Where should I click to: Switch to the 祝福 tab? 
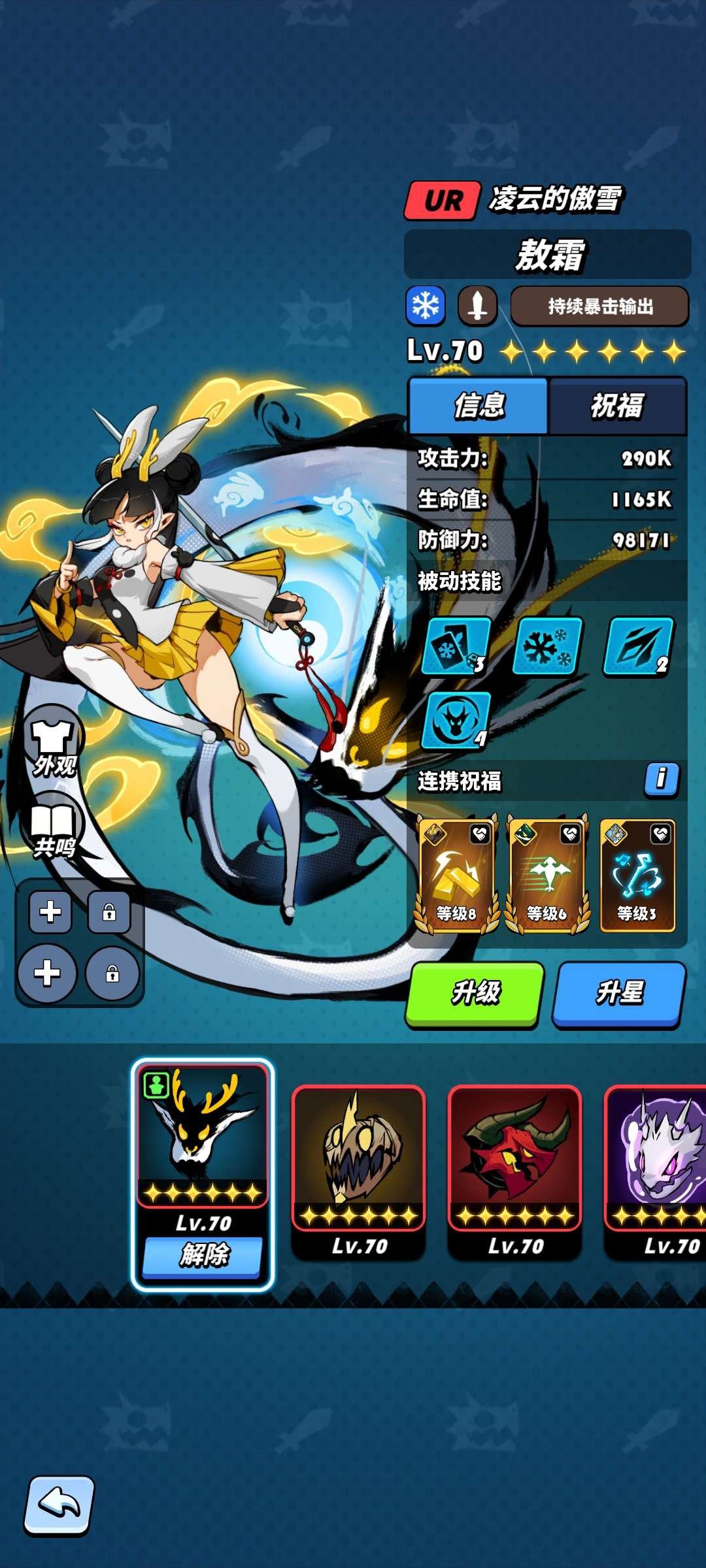pyautogui.click(x=617, y=406)
